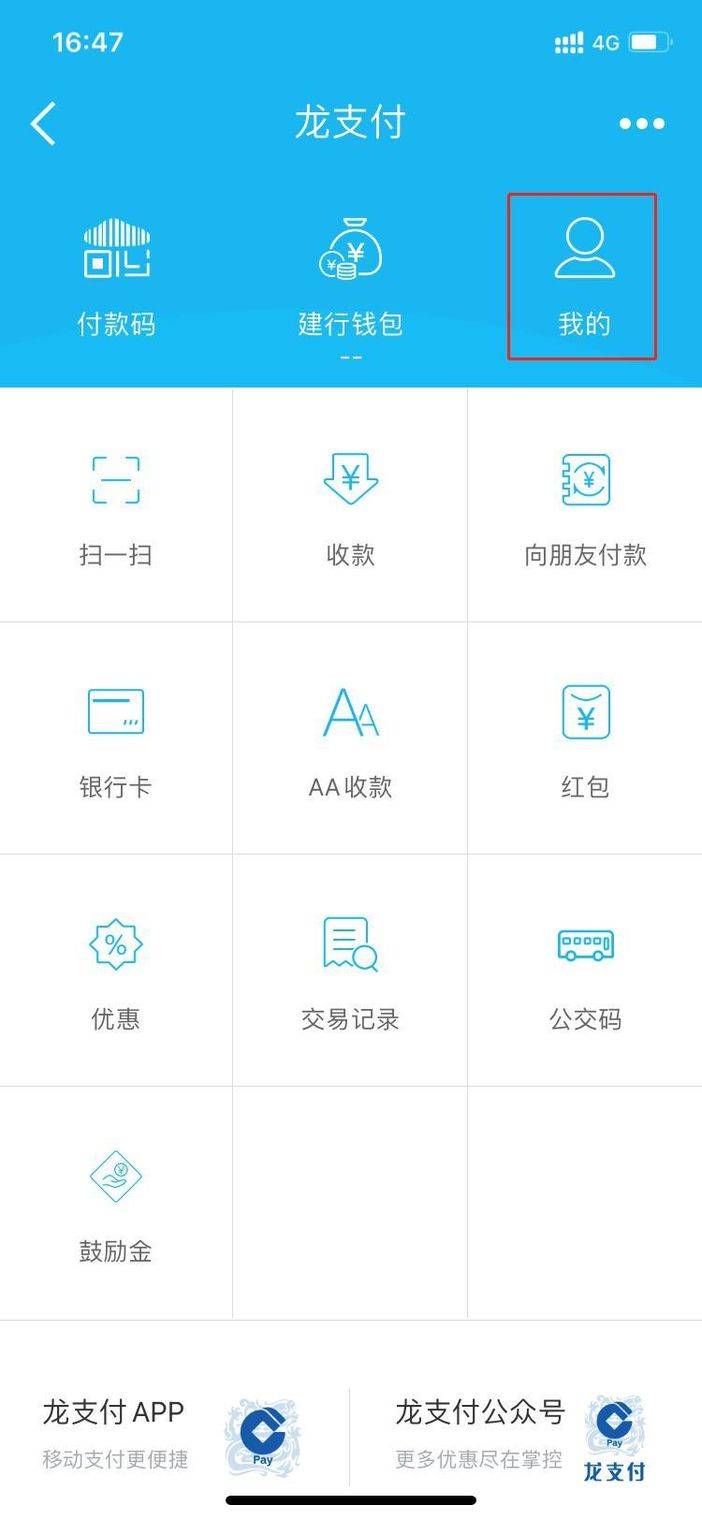The image size is (702, 1520).
Task: Check 优惠 discounts
Action: click(116, 971)
